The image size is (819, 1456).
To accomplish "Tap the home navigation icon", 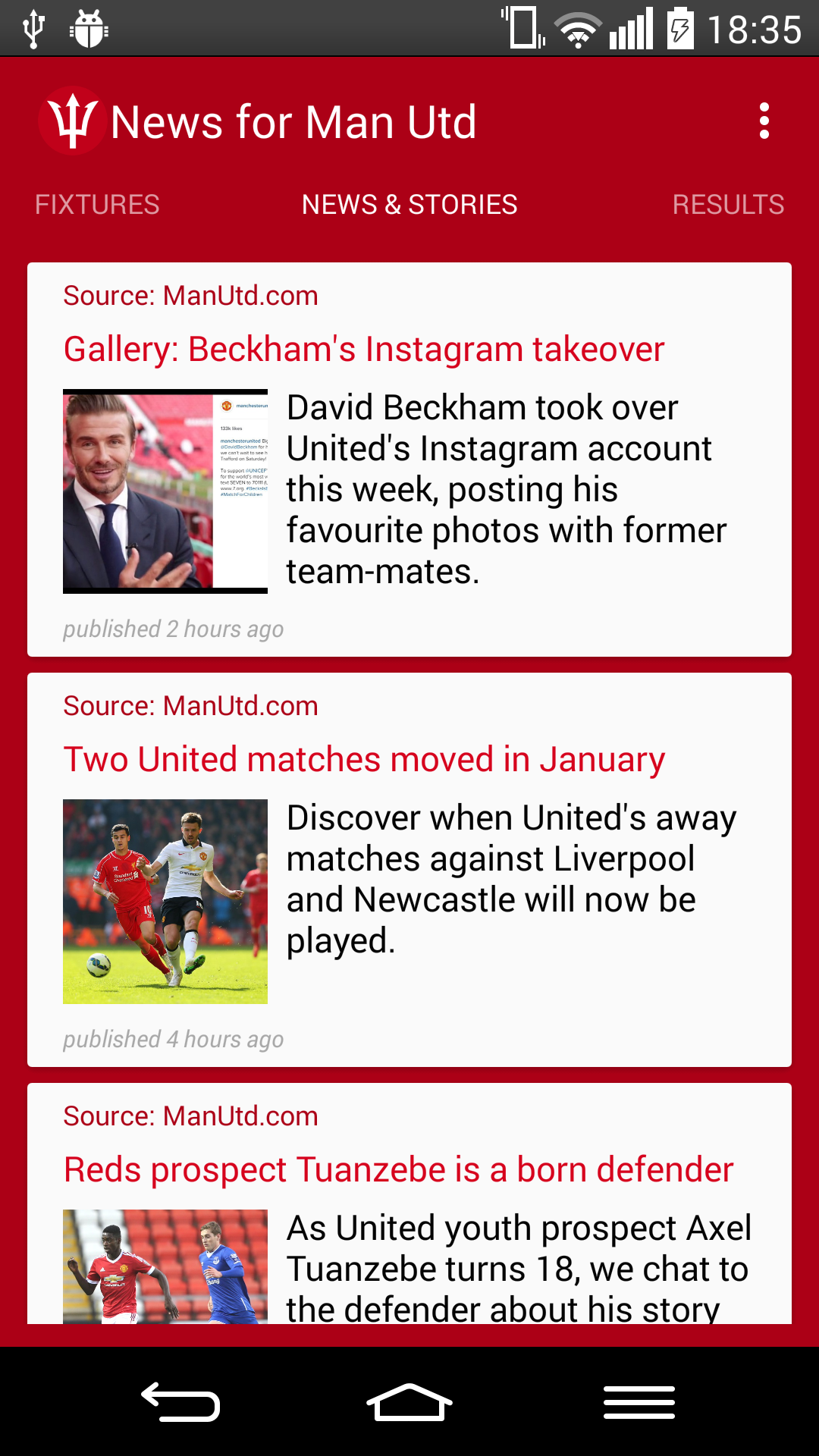I will click(x=409, y=1401).
